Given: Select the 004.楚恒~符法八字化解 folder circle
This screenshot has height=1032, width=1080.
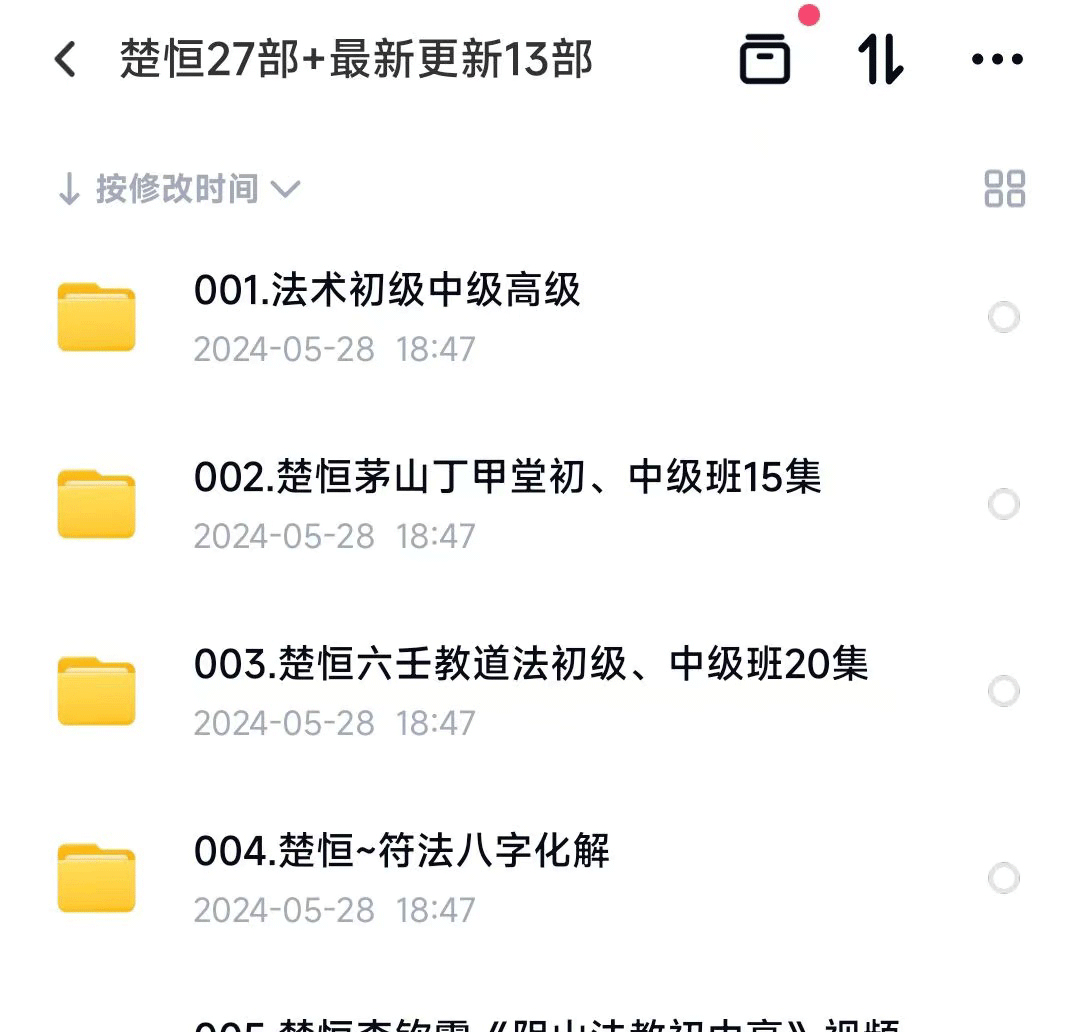Looking at the screenshot, I should 1003,878.
